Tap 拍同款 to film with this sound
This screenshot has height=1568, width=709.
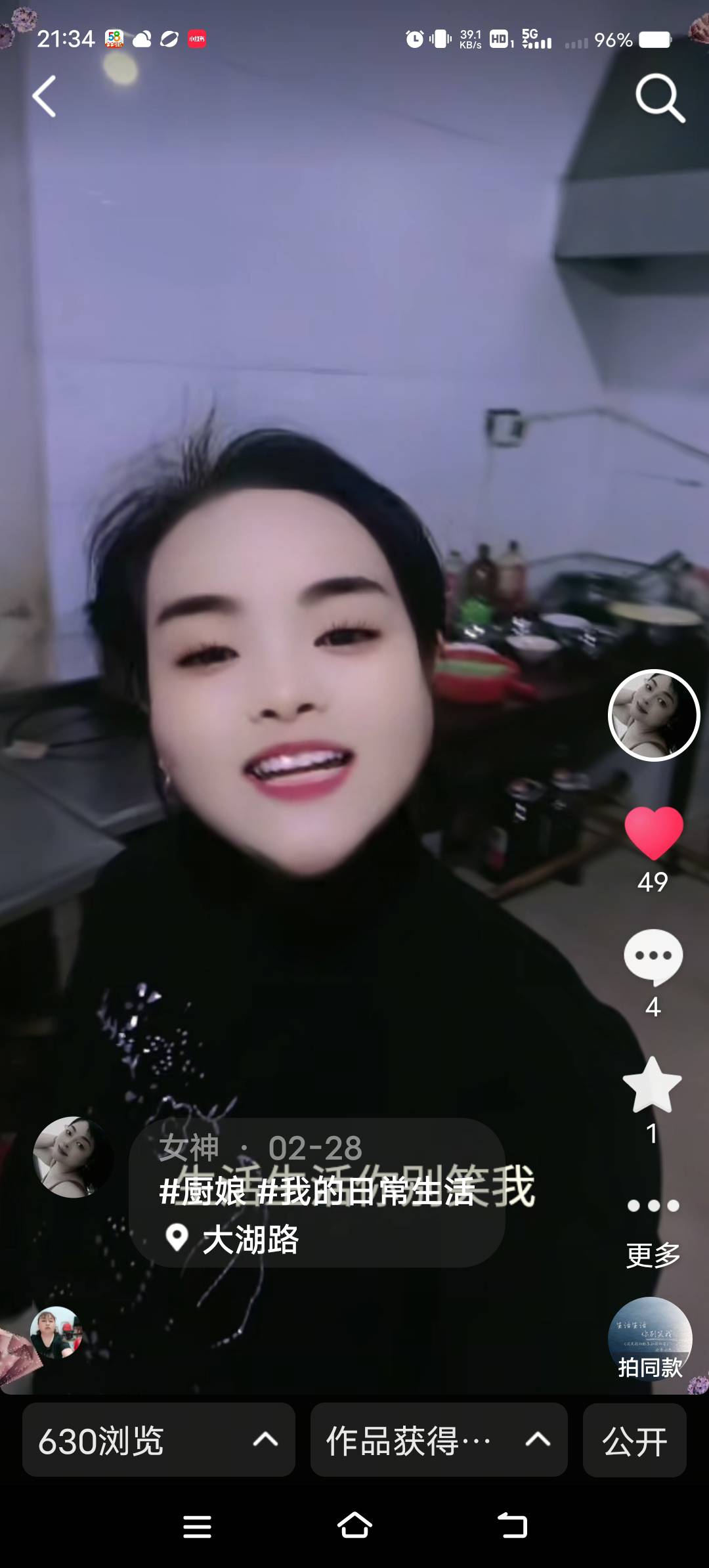coord(650,1339)
